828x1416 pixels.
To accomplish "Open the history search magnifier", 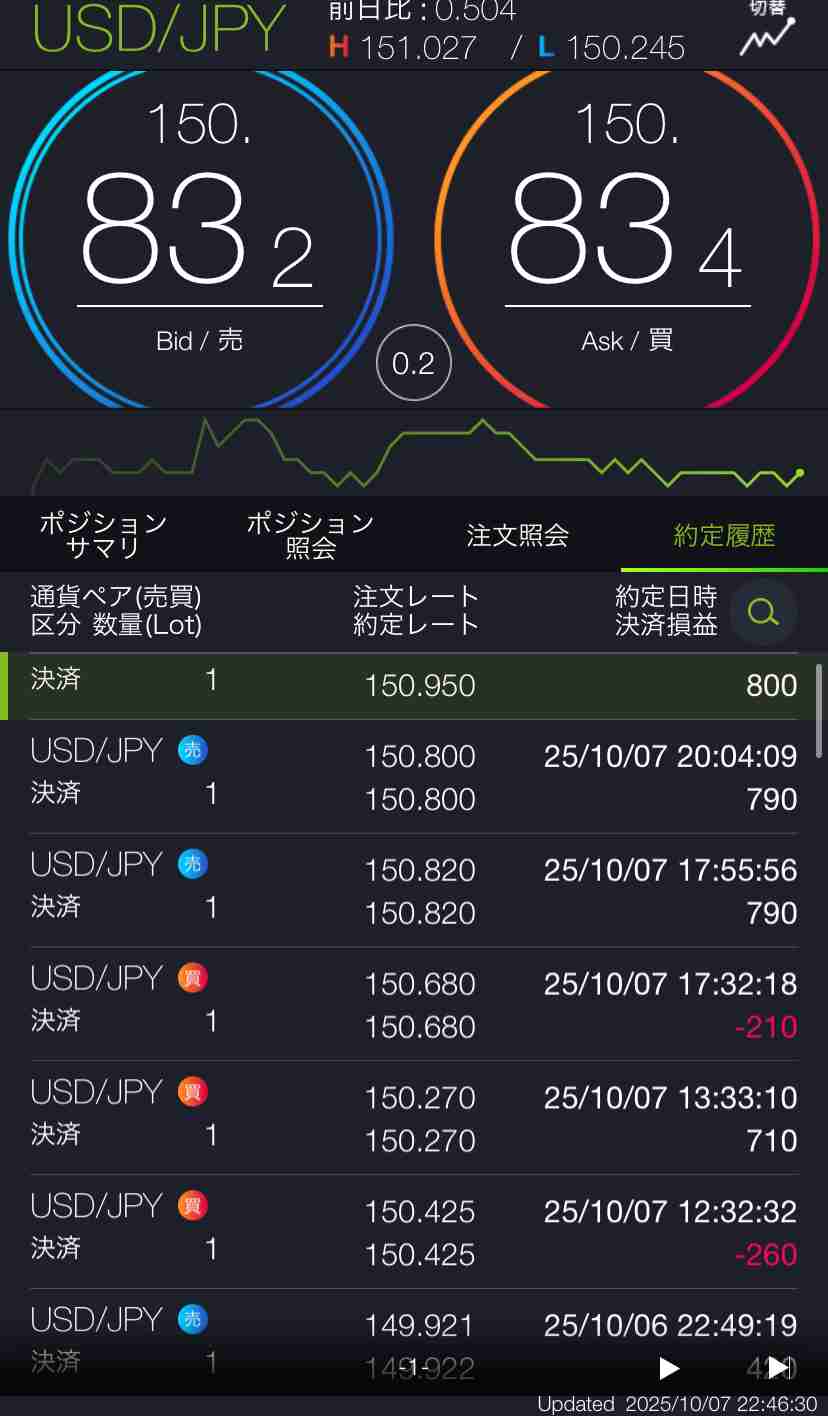I will click(x=763, y=612).
